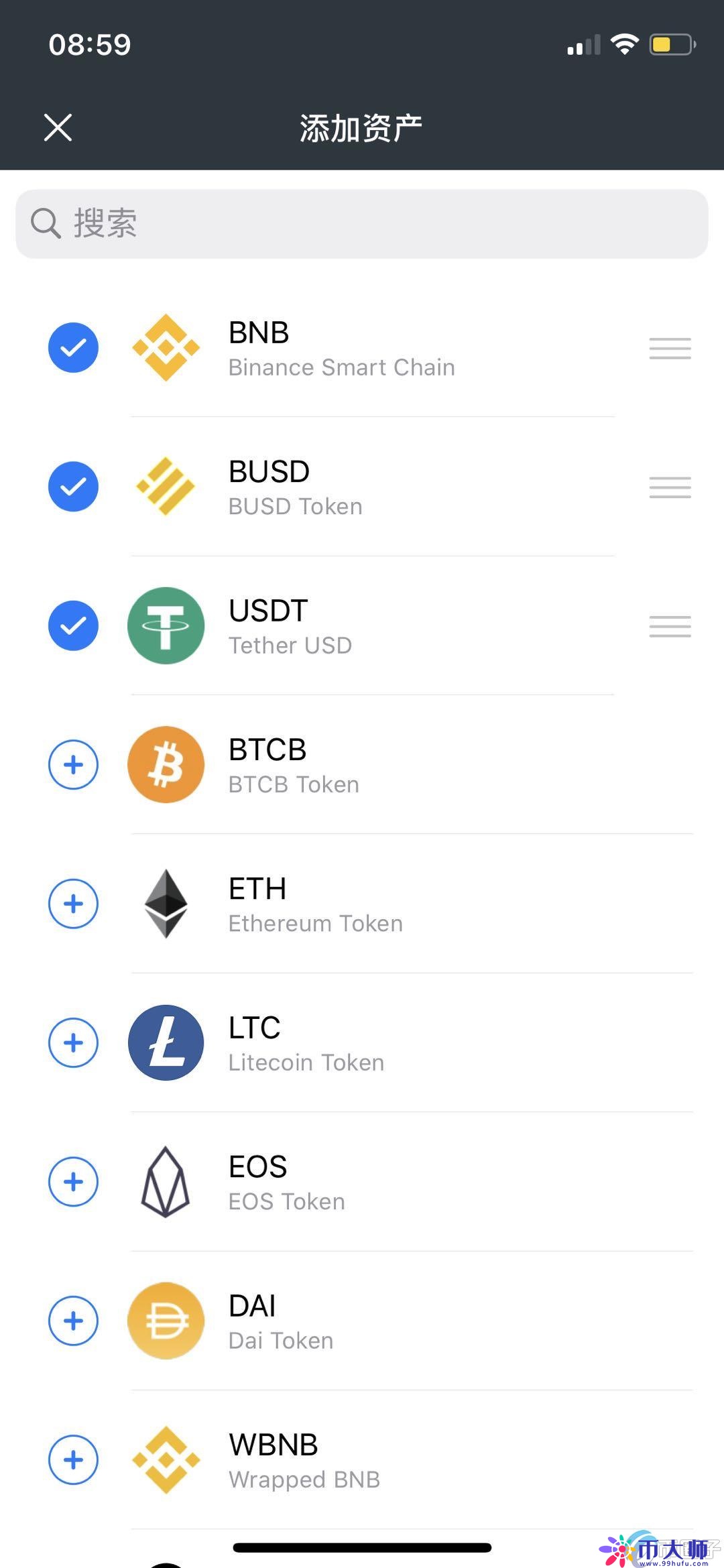Image resolution: width=724 pixels, height=1568 pixels.
Task: Tap the reorder handle beside BNB
Action: [x=670, y=349]
